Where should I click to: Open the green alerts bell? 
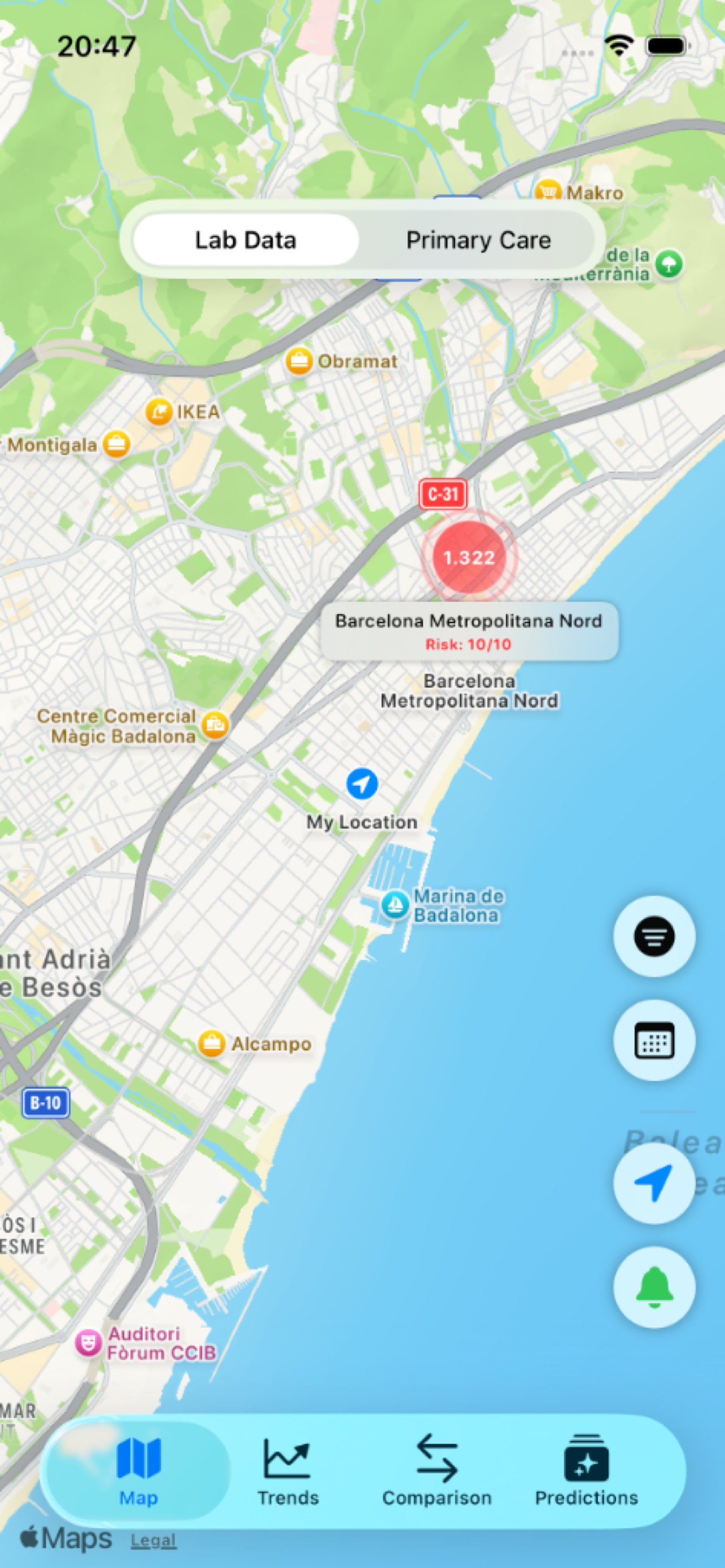point(654,1287)
